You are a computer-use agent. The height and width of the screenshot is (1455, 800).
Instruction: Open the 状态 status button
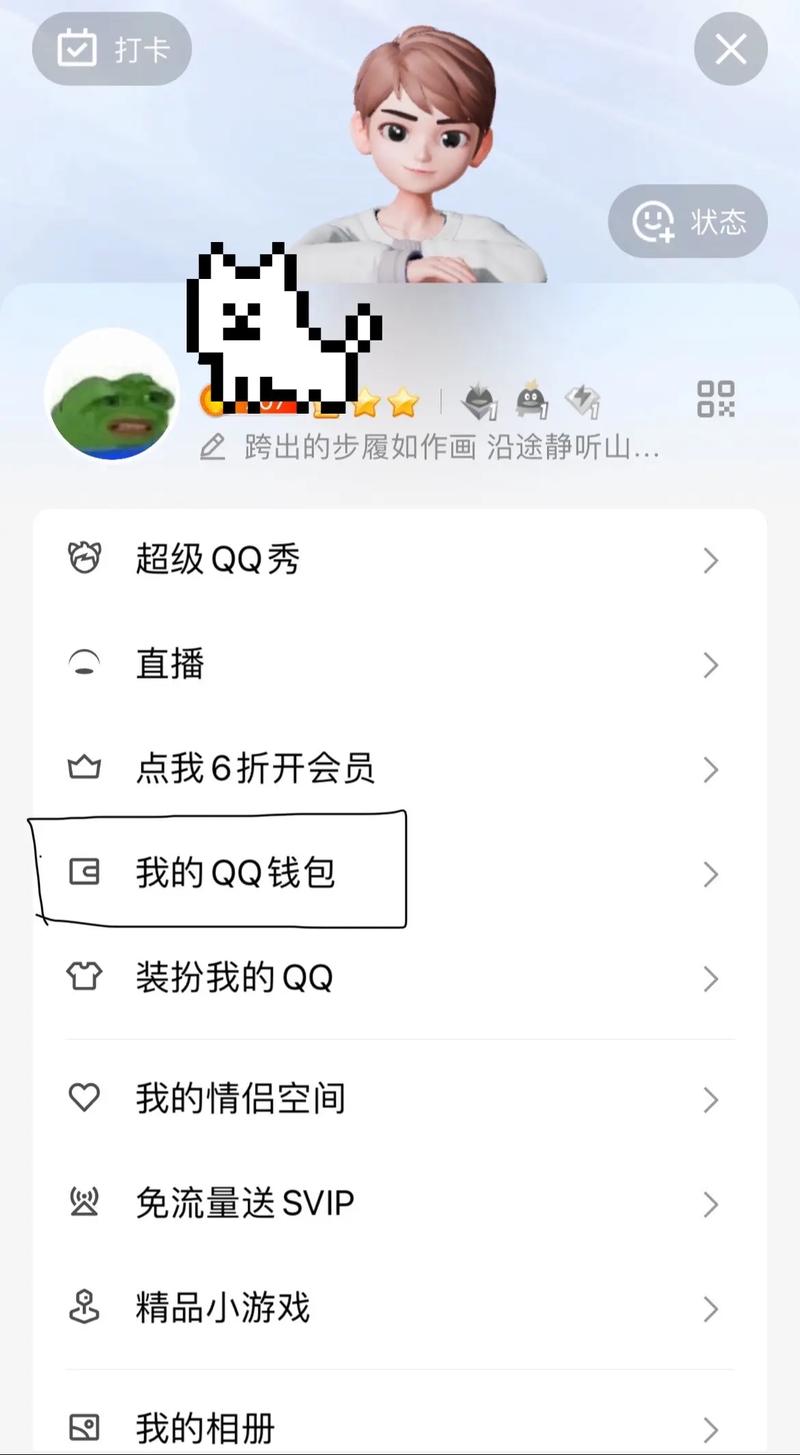[x=687, y=222]
